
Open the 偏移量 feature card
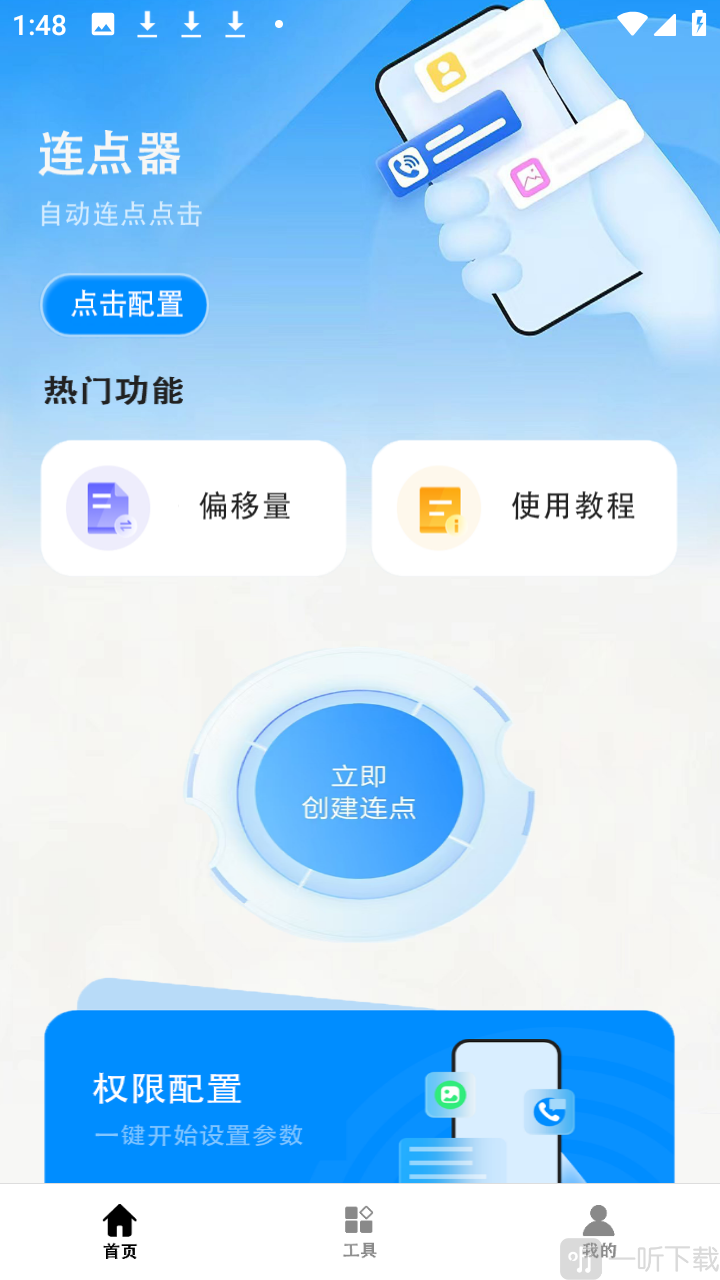[x=193, y=507]
